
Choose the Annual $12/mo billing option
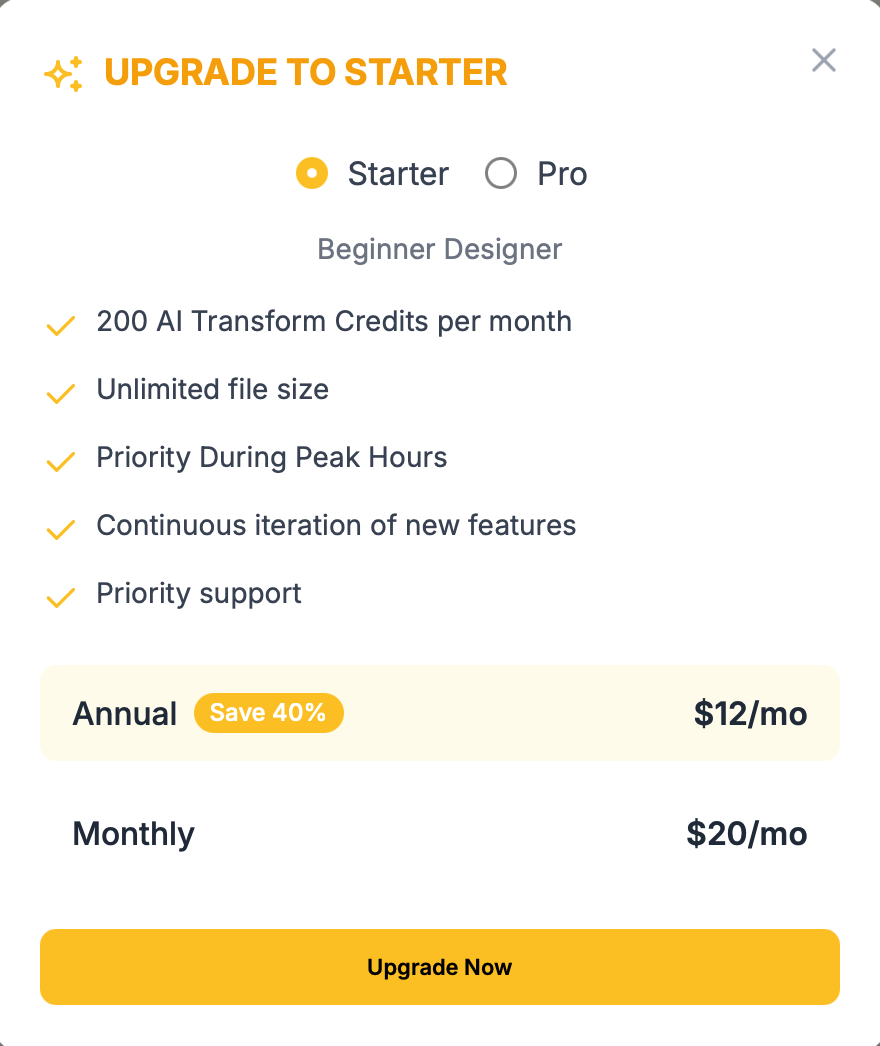440,713
